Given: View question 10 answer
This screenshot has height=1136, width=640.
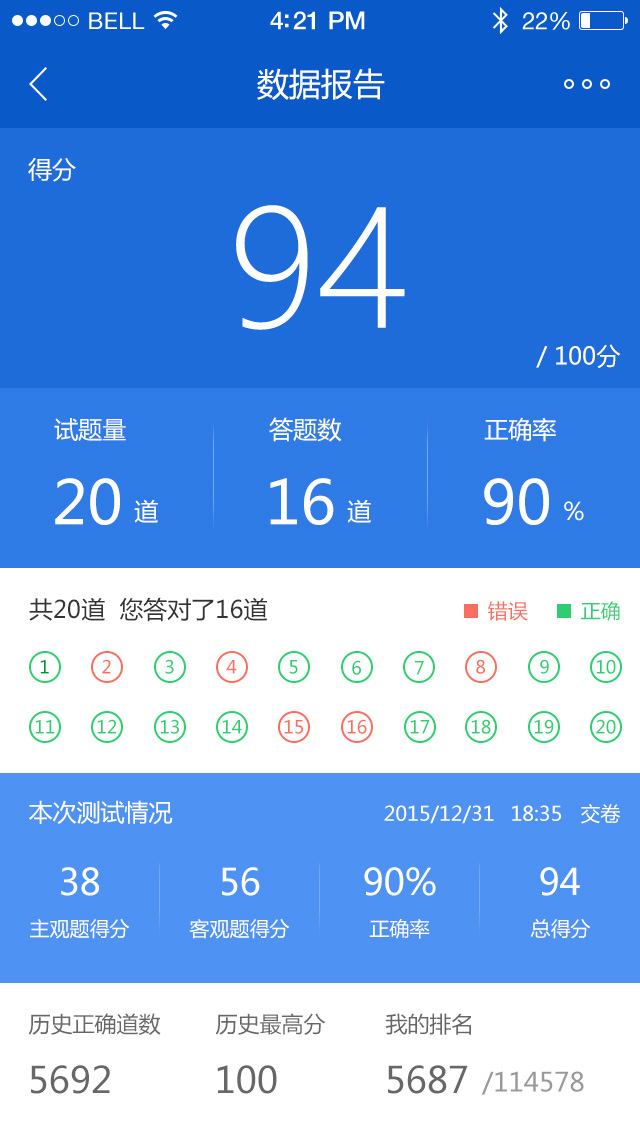Looking at the screenshot, I should click(606, 667).
